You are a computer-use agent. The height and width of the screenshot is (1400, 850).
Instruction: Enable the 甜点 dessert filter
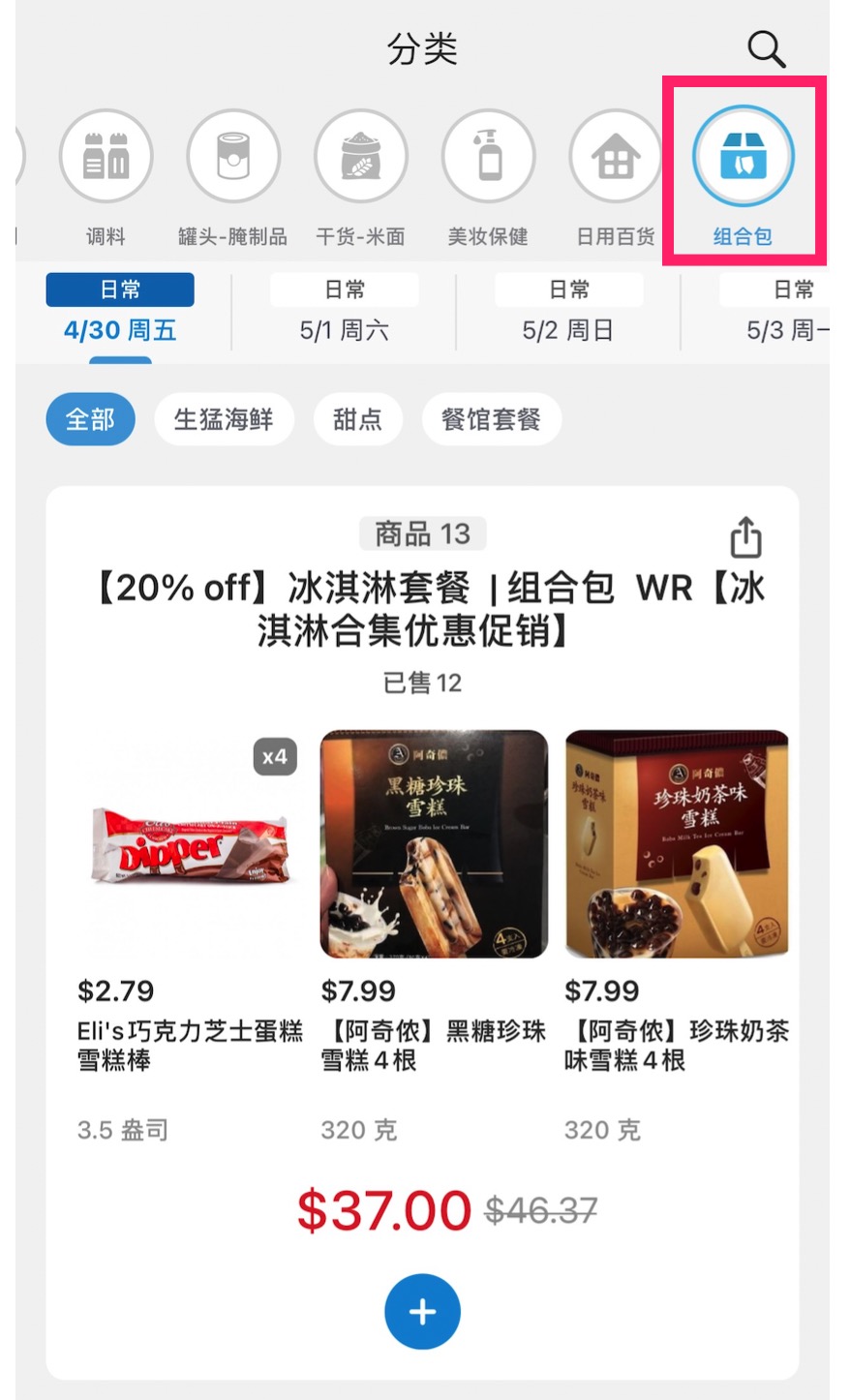358,419
